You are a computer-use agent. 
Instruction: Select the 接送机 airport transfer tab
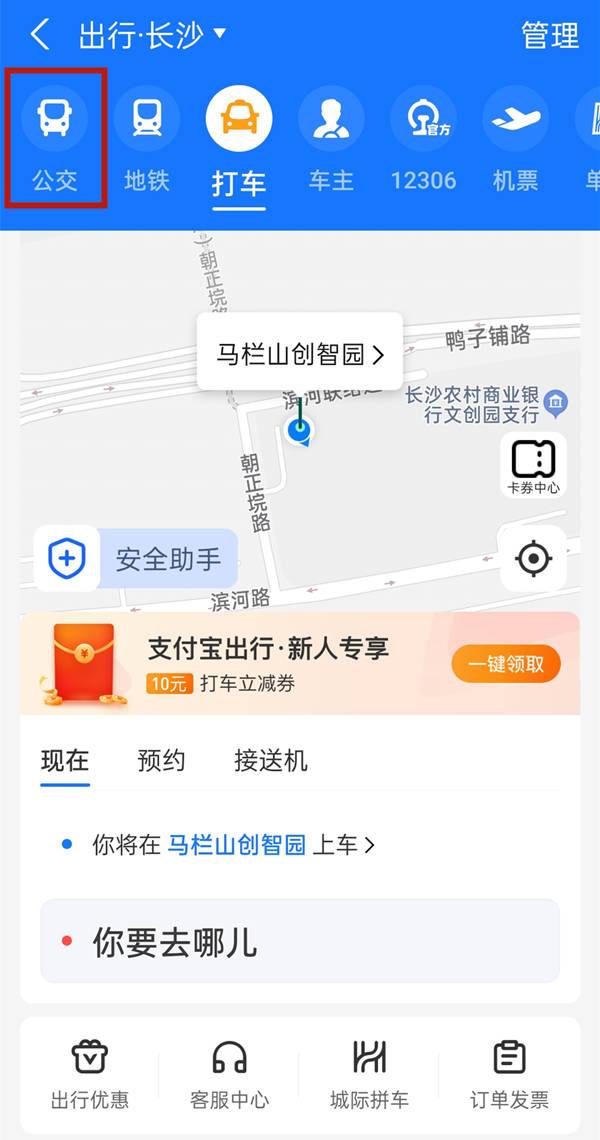click(271, 761)
